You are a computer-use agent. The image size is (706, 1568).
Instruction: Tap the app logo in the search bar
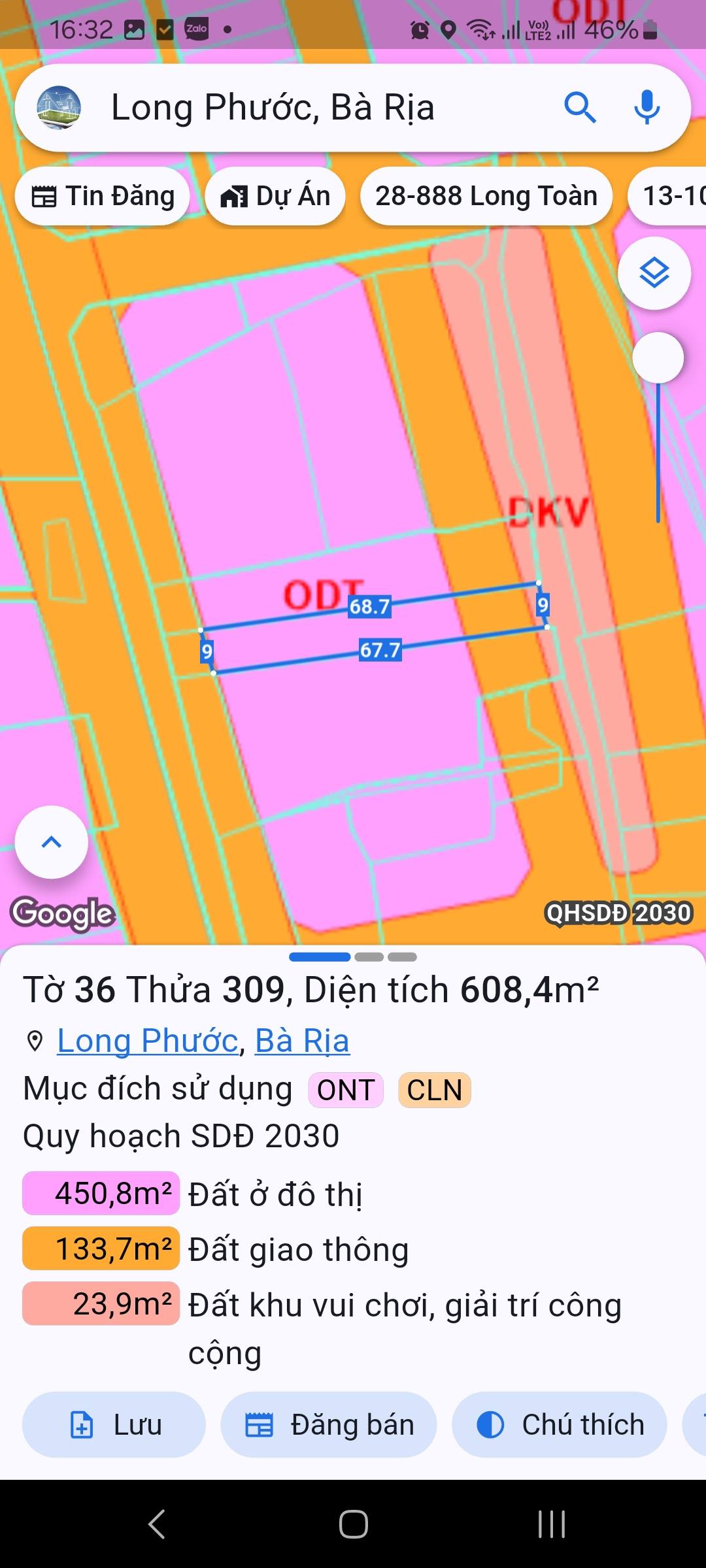pyautogui.click(x=58, y=106)
